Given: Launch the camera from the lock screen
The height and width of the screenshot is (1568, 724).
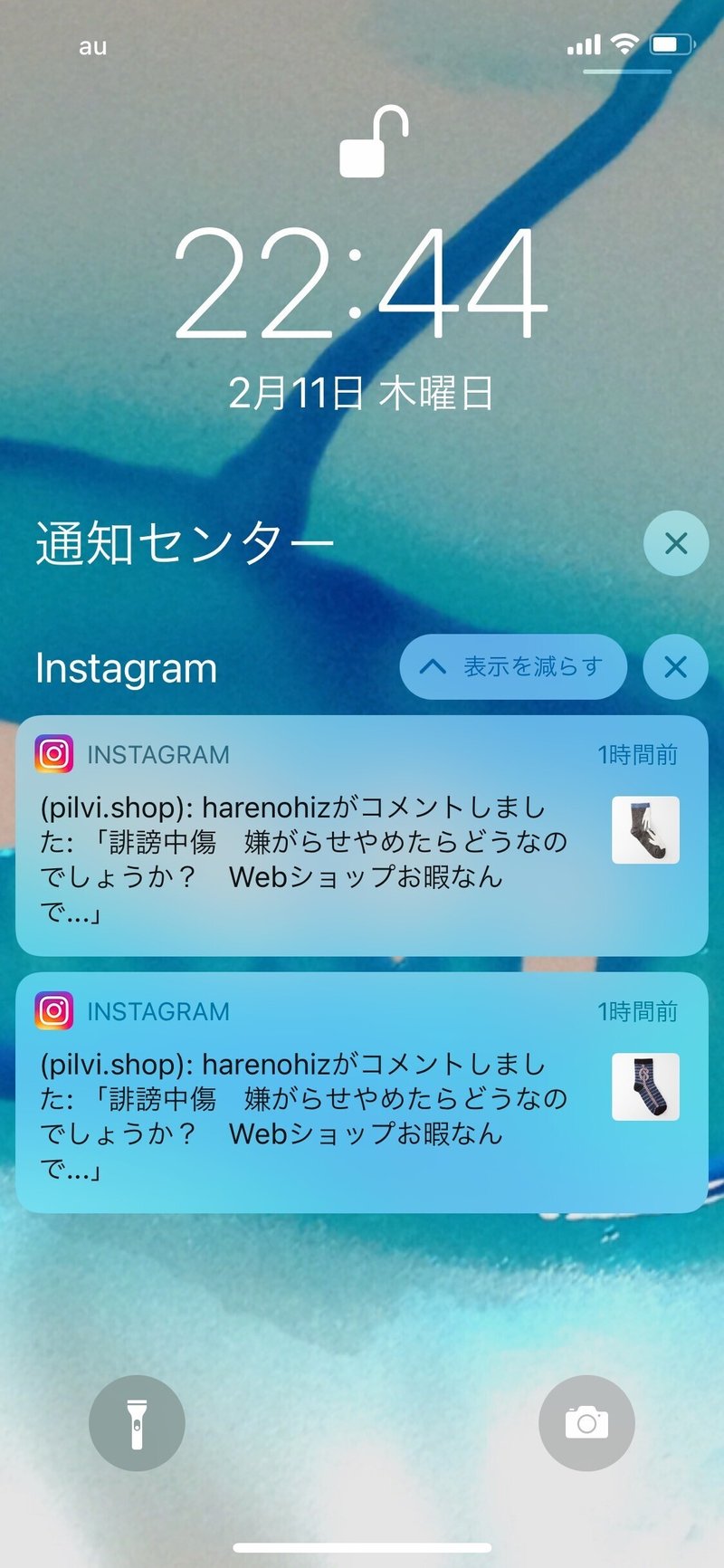Looking at the screenshot, I should pos(586,1423).
